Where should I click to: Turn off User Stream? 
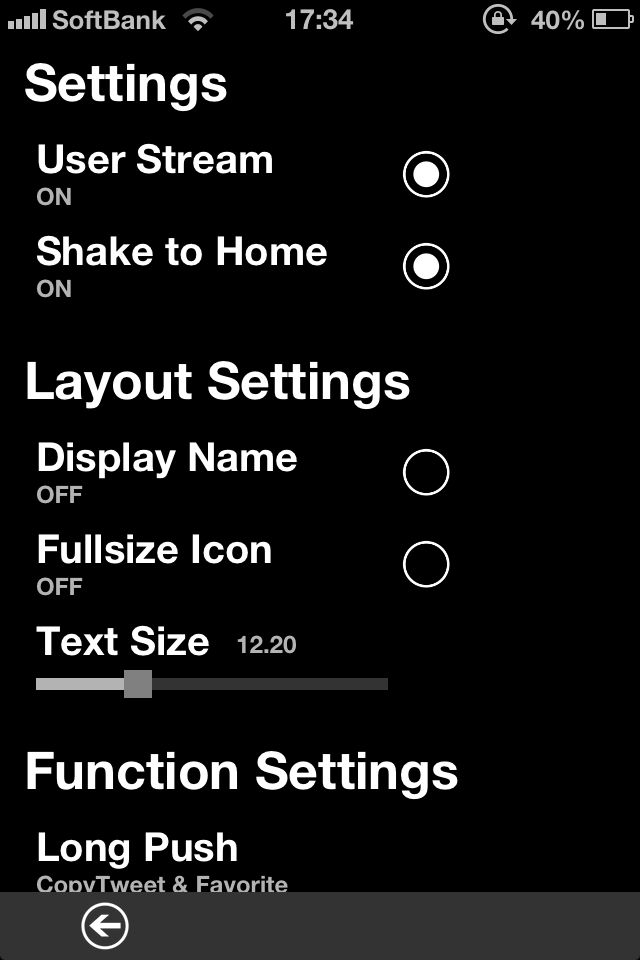426,175
